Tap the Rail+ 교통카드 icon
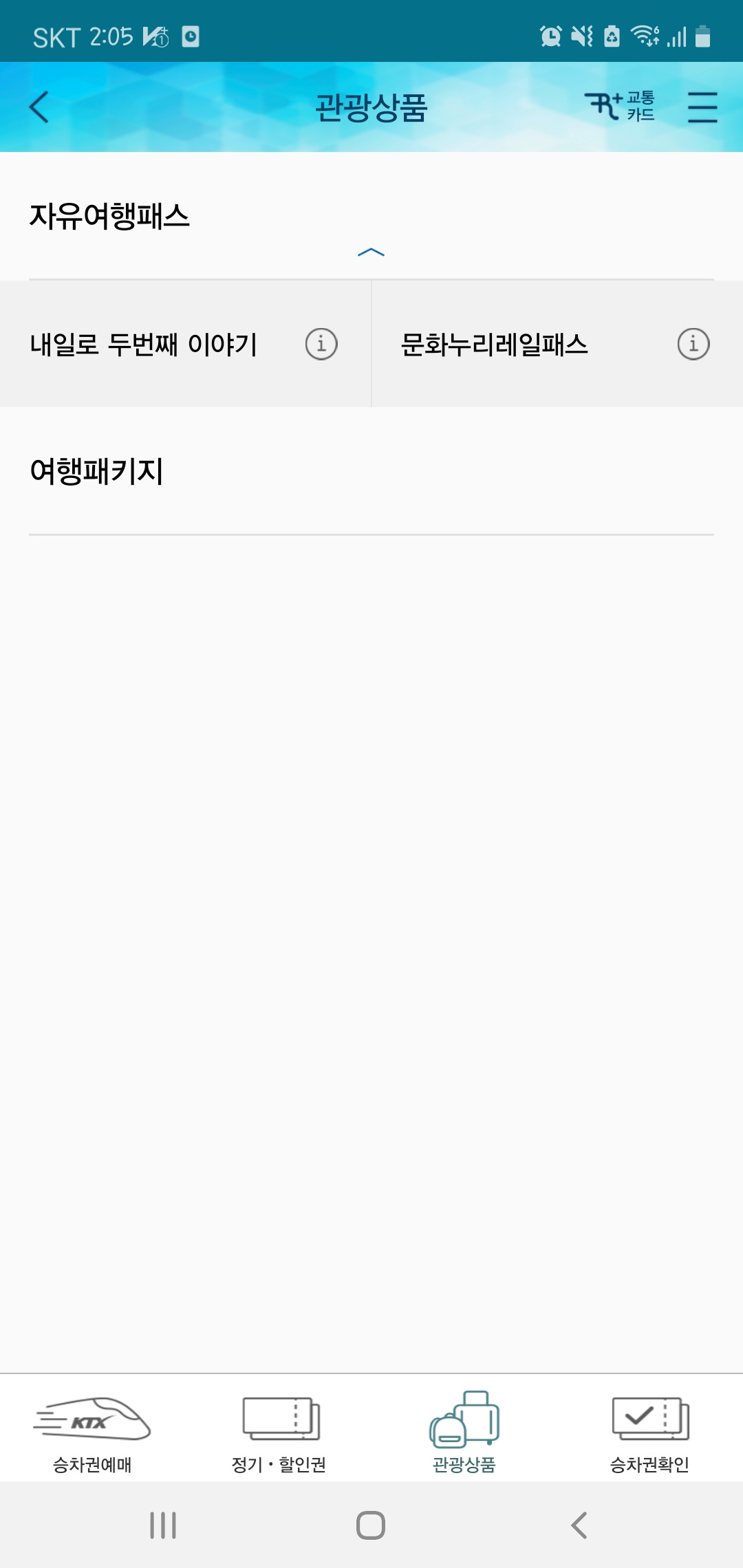 (623, 107)
